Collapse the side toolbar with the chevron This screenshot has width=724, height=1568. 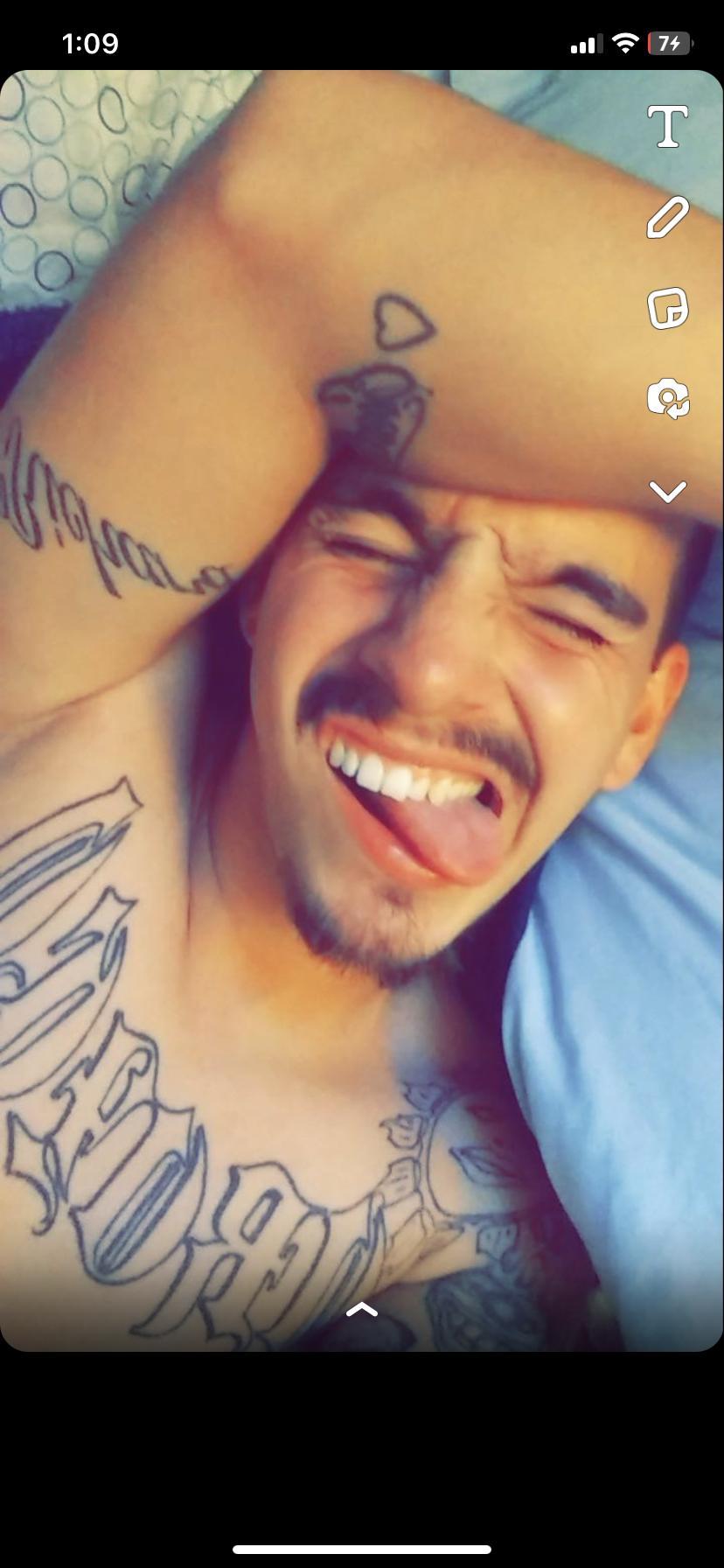668,492
